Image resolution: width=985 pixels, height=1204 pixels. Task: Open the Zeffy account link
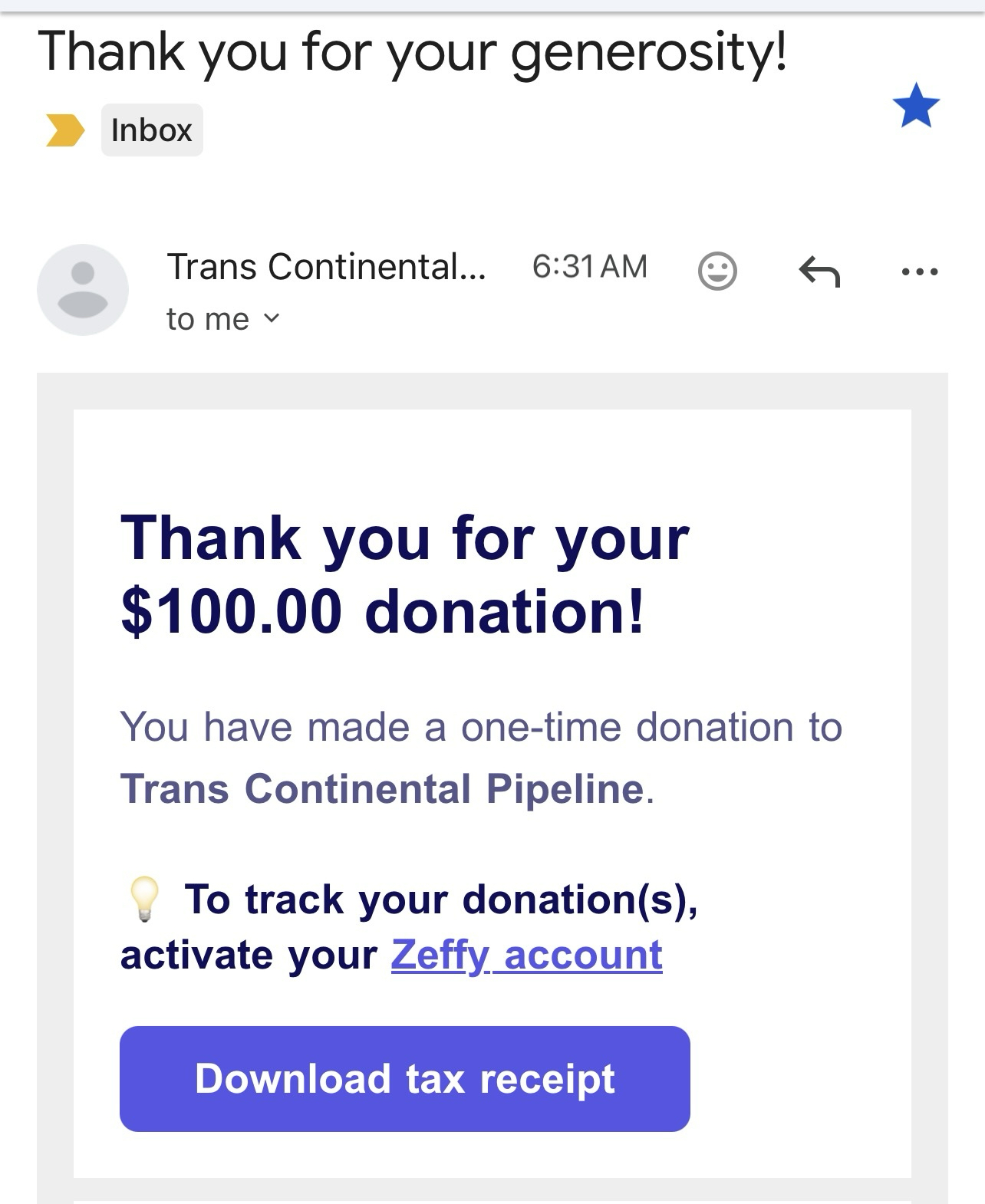coord(526,955)
